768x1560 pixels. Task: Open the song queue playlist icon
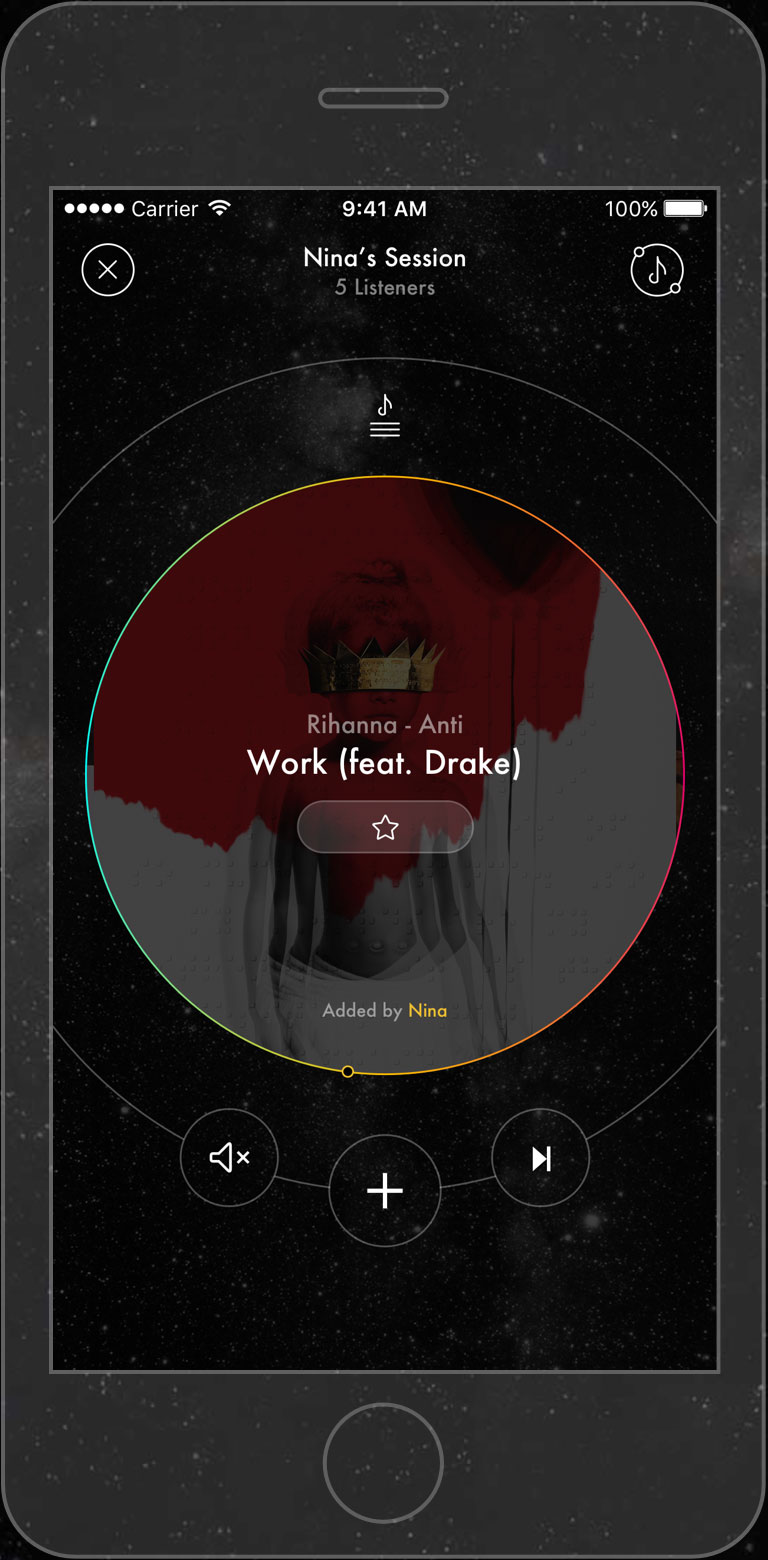click(x=385, y=417)
